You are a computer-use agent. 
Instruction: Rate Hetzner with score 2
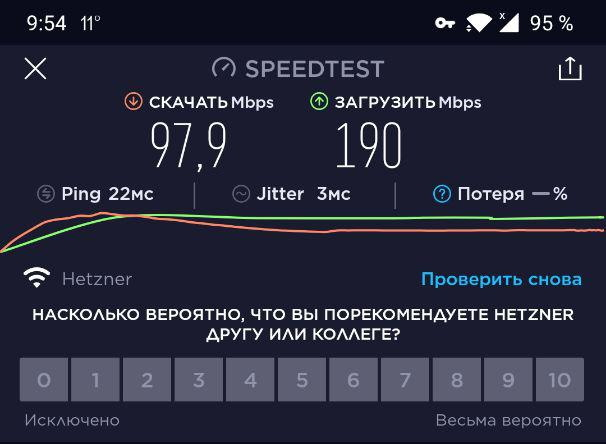tap(147, 380)
